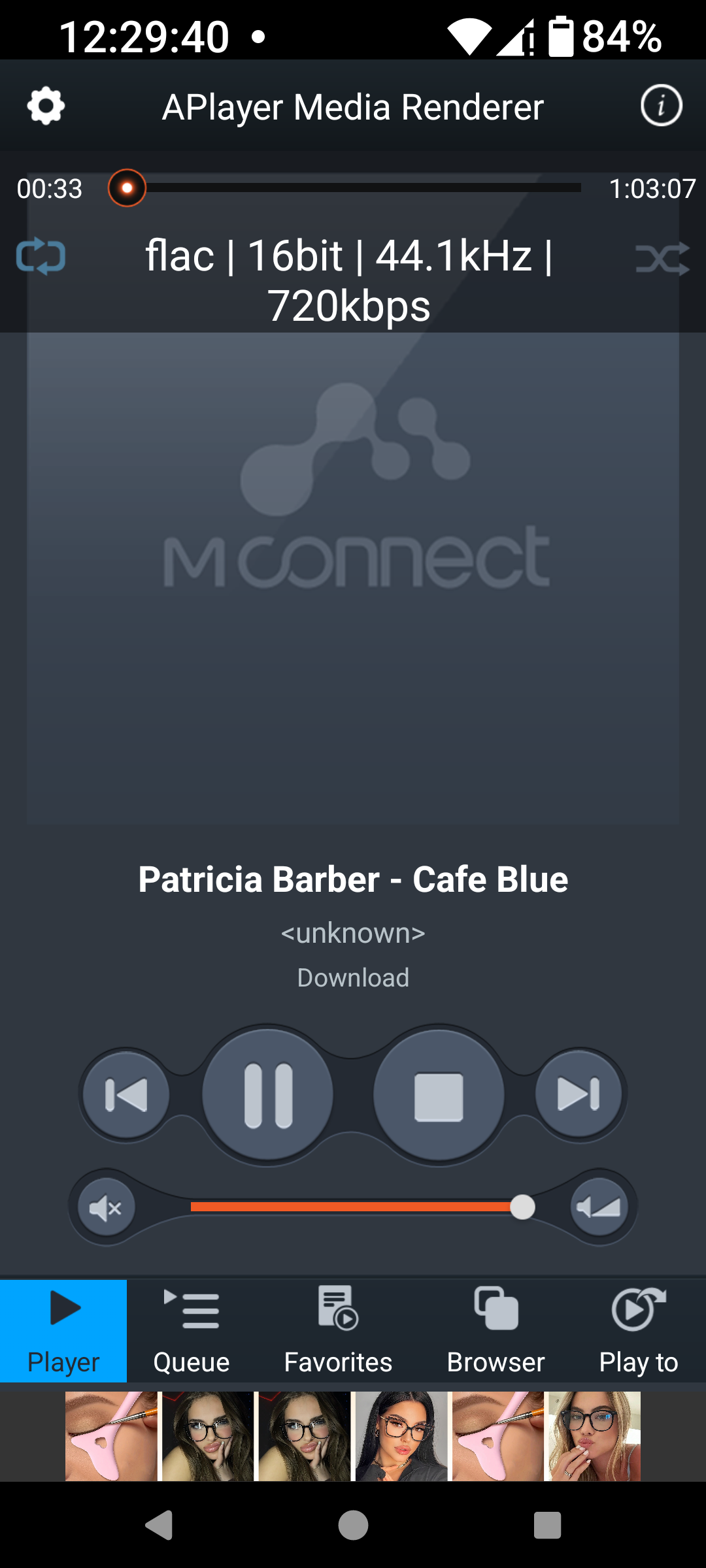Open the Favorites tab

[338, 1330]
